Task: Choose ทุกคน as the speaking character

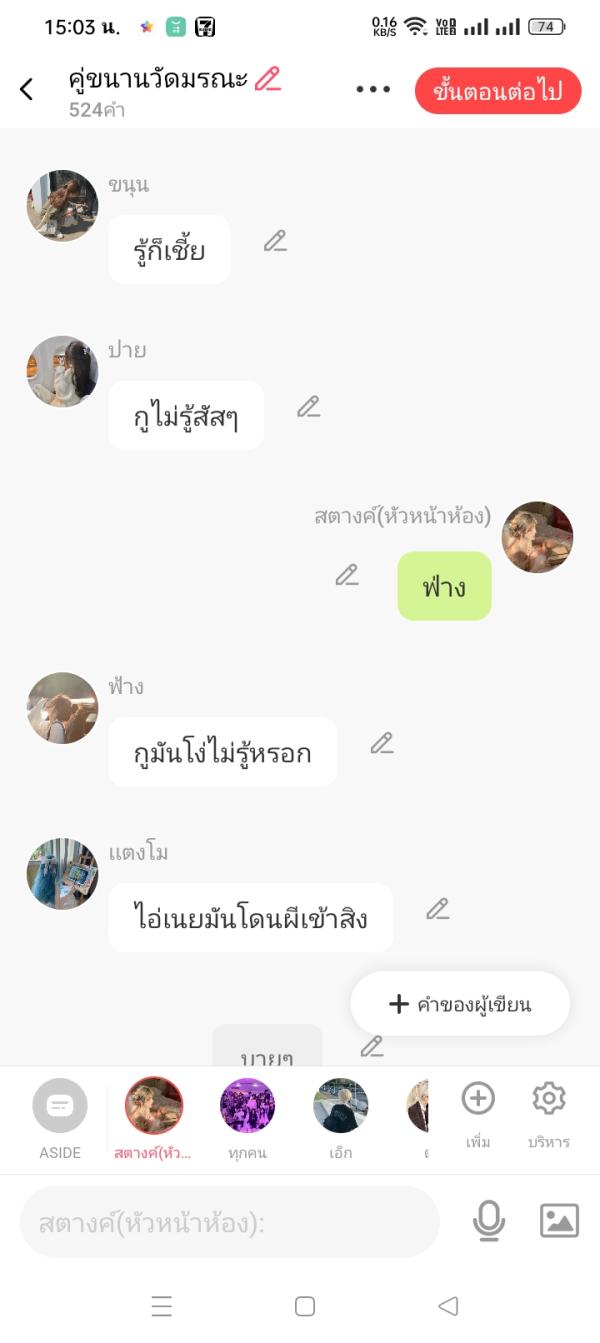Action: pos(247,1115)
